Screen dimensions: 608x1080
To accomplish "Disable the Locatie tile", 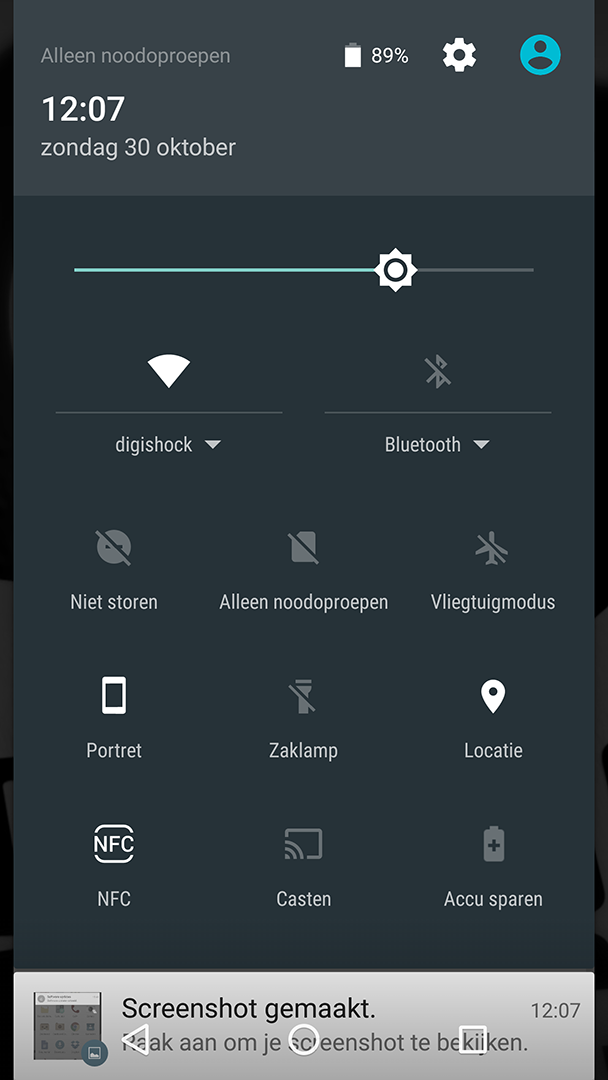I will click(493, 718).
